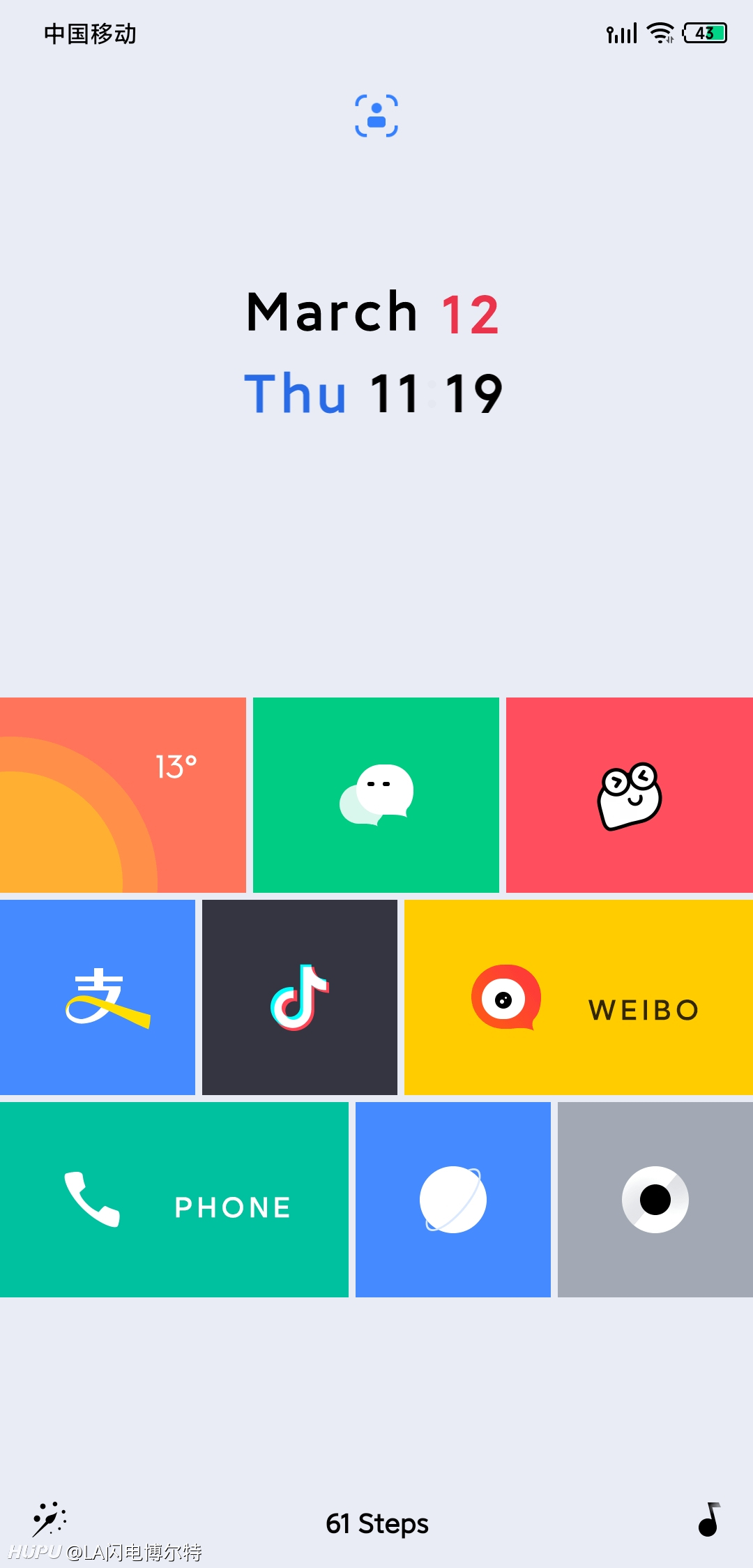Tap the face unlock icon

(x=376, y=115)
